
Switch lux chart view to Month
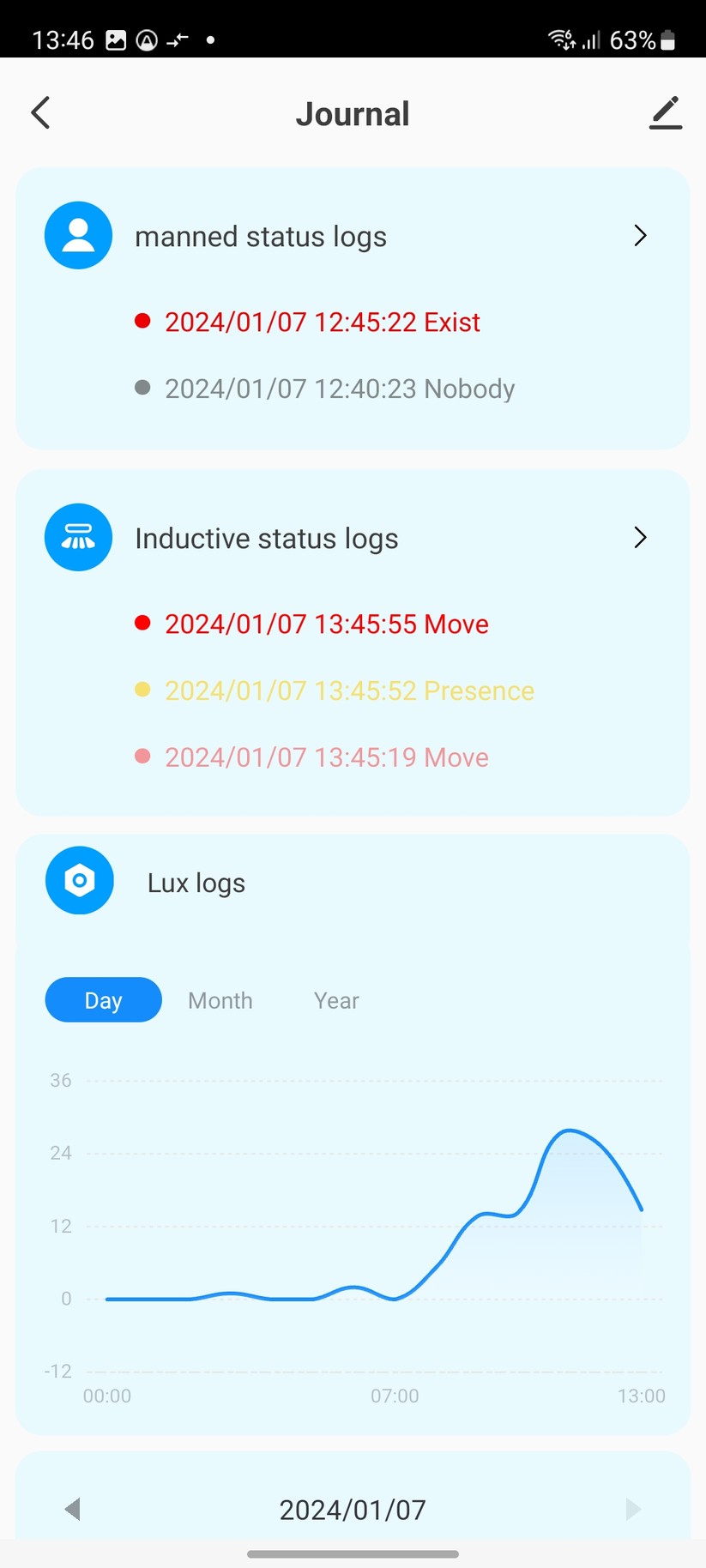220,999
